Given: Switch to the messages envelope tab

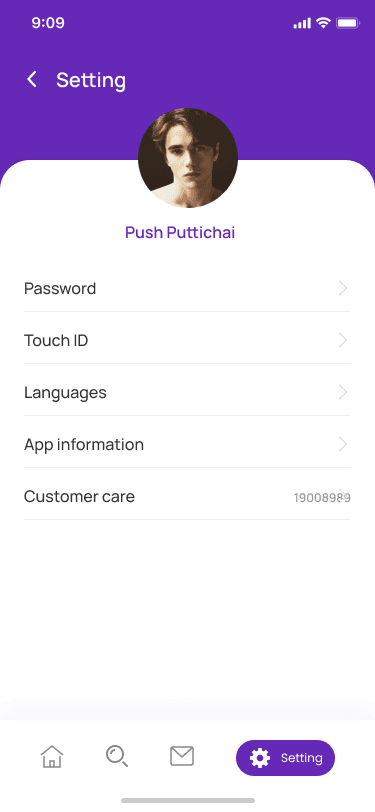Looking at the screenshot, I should (x=182, y=757).
